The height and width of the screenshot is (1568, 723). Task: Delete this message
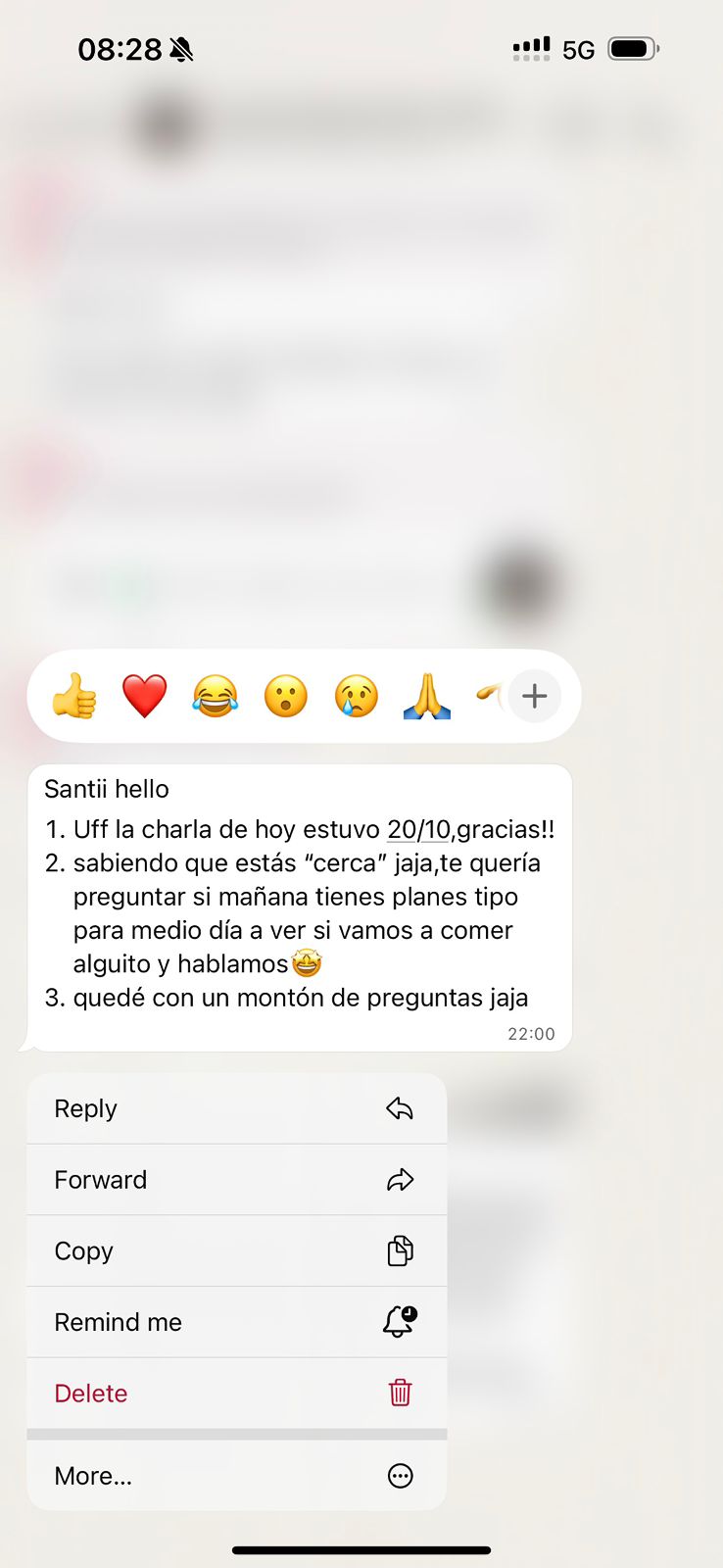pyautogui.click(x=236, y=1393)
